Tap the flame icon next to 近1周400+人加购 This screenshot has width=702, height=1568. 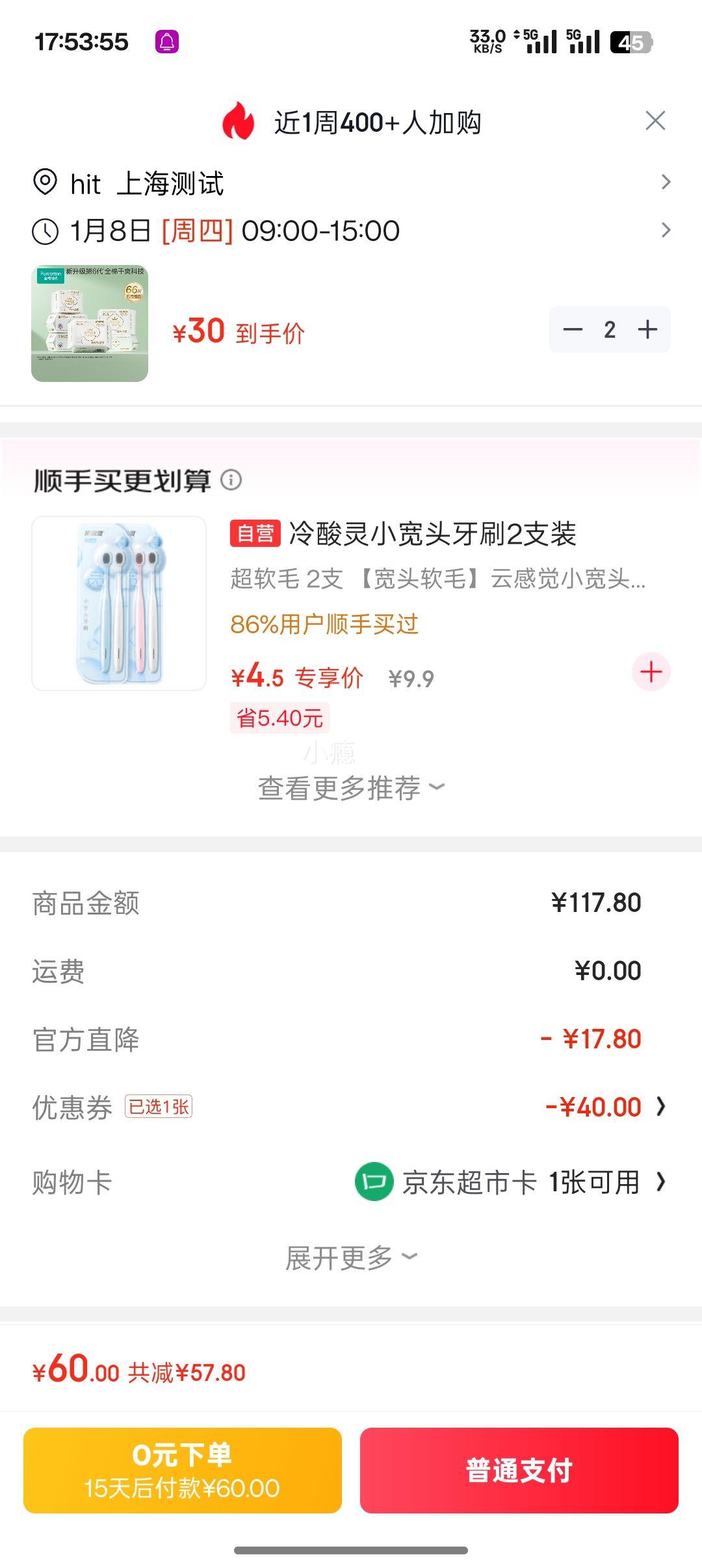coord(239,120)
